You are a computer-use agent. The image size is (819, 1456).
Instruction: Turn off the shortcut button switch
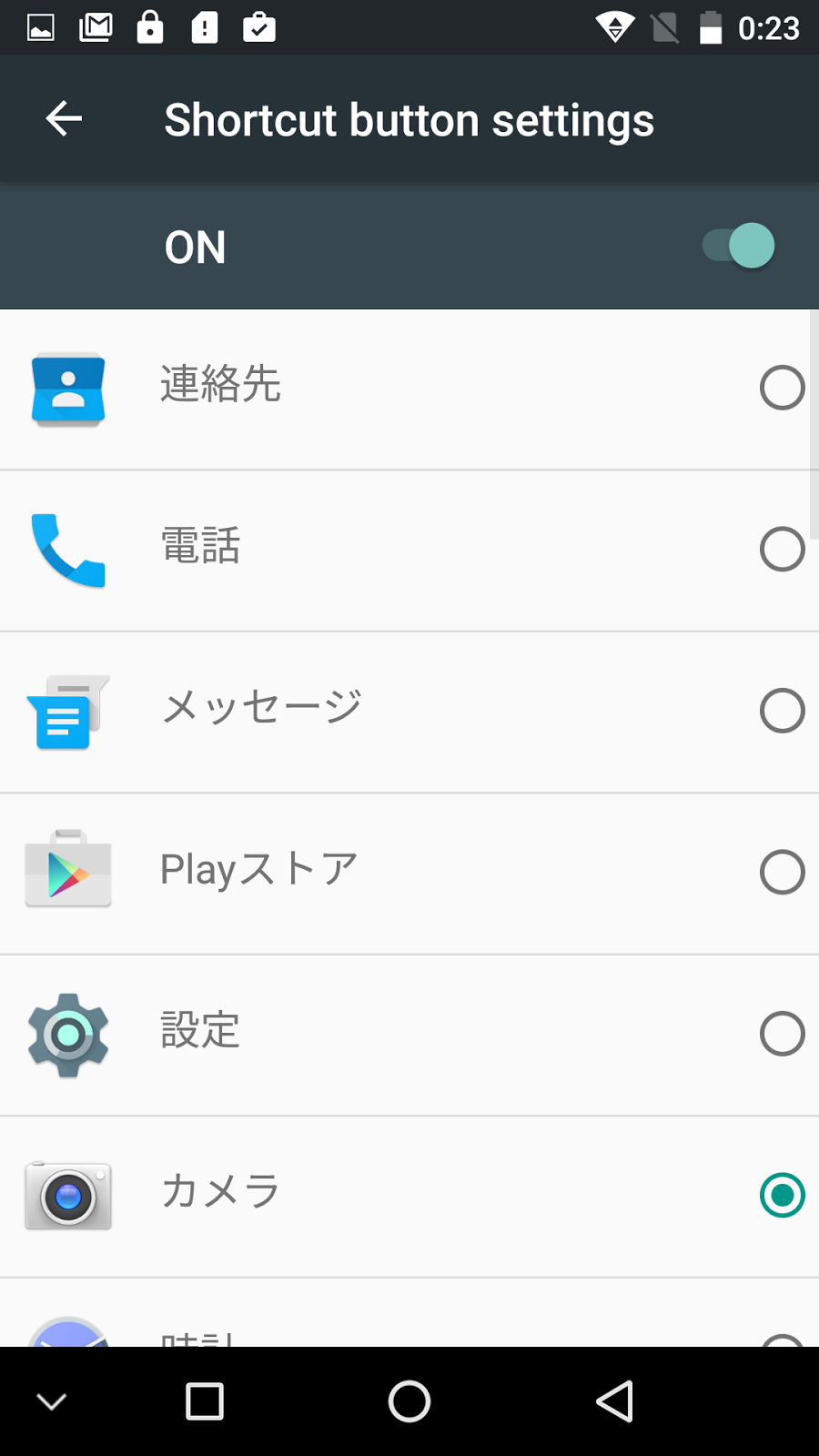point(739,246)
